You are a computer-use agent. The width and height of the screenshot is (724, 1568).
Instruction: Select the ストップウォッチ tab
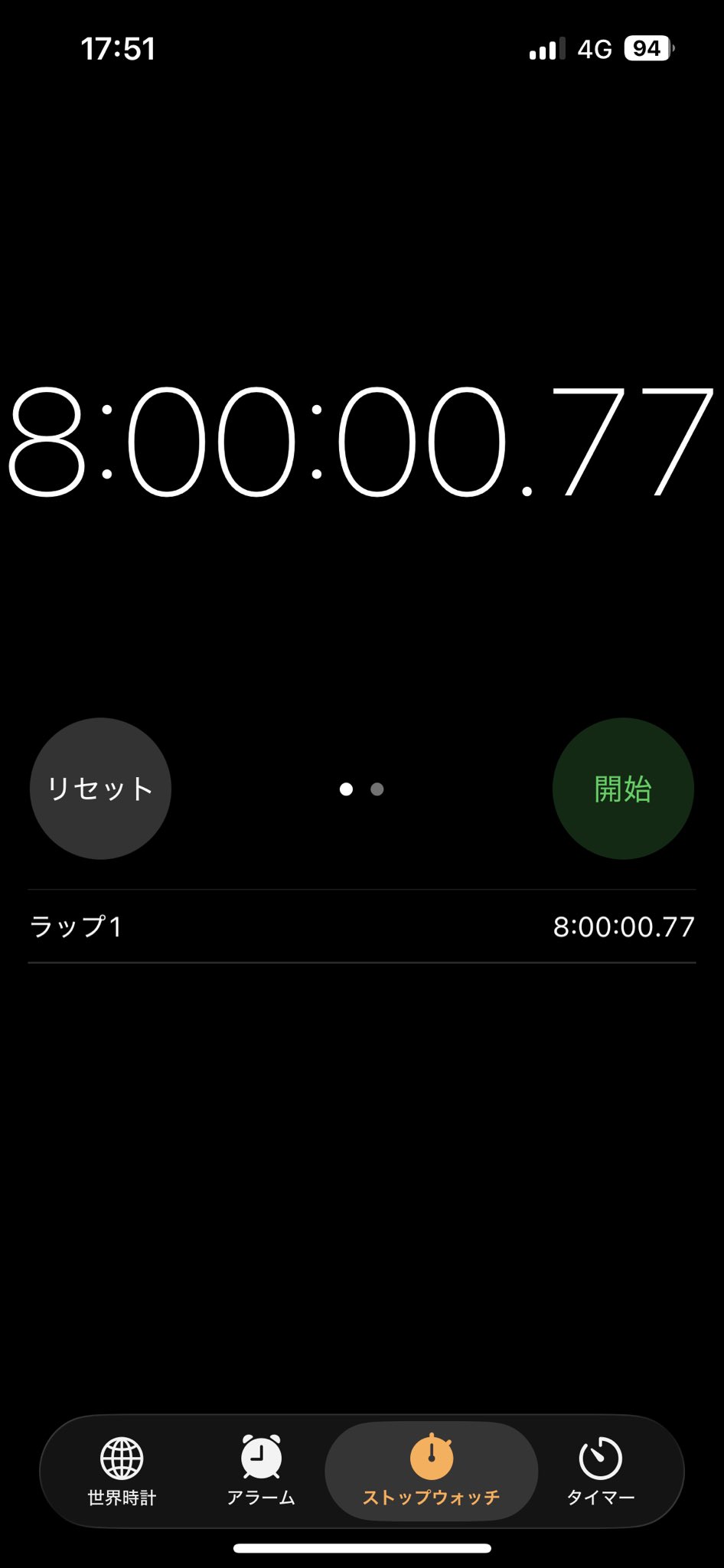click(x=431, y=1471)
